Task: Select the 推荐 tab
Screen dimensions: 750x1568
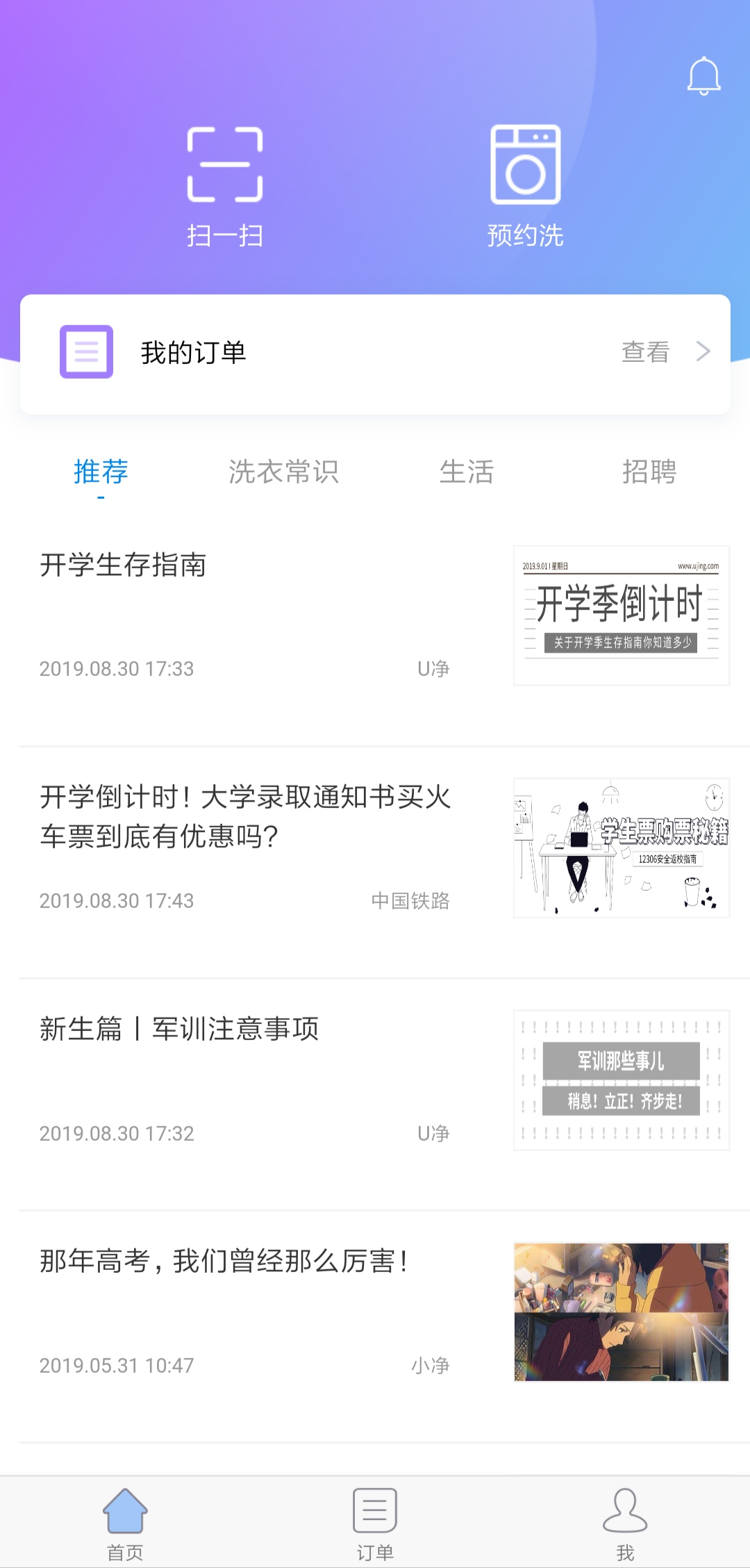Action: coord(101,472)
